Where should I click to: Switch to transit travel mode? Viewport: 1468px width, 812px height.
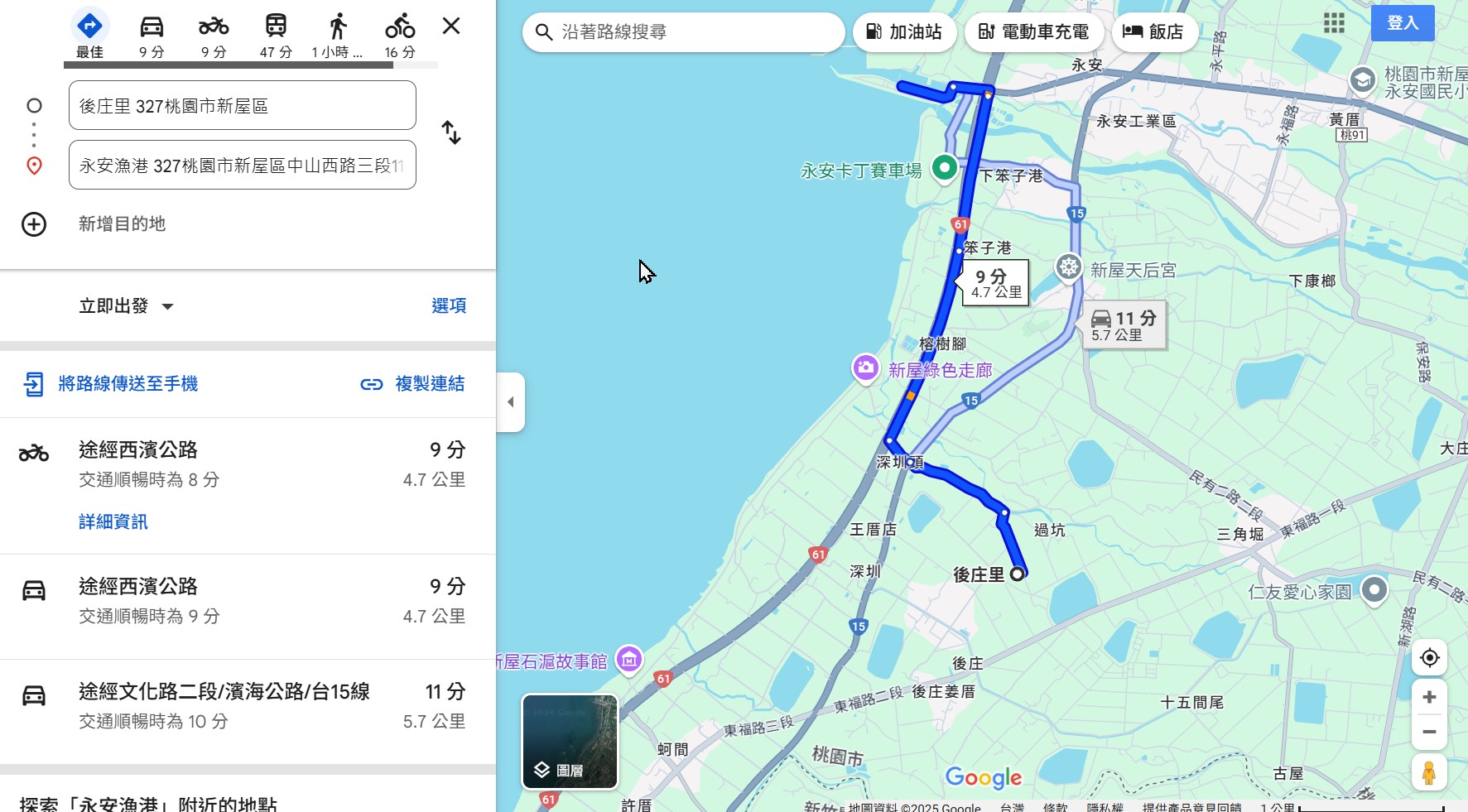276,35
